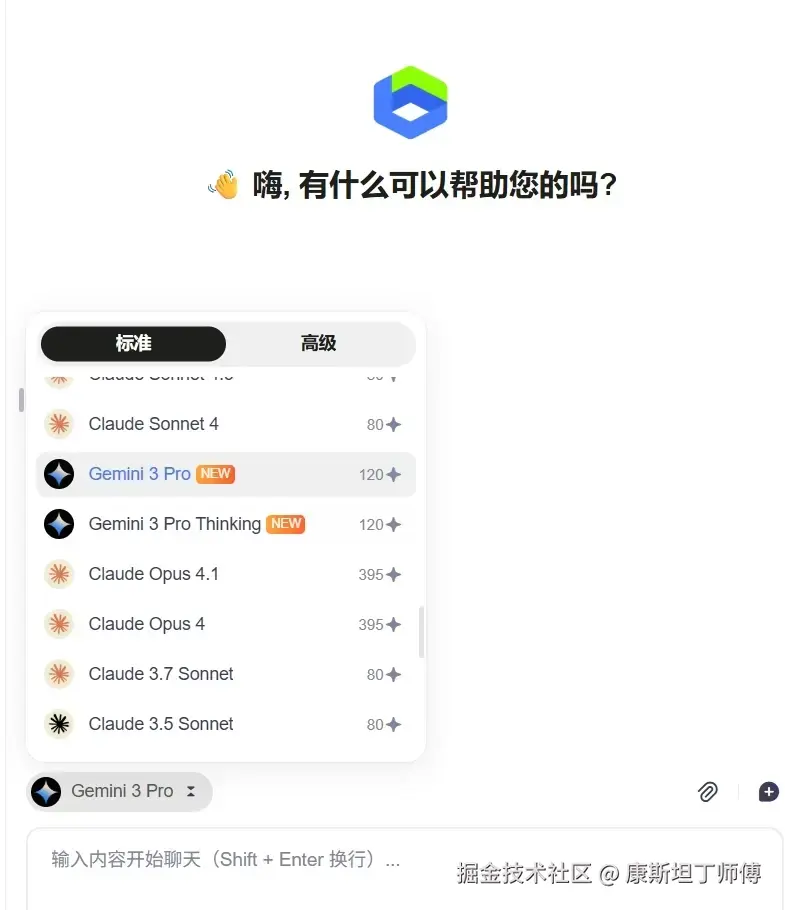
Task: Switch to the 标准 tab
Action: [x=133, y=344]
